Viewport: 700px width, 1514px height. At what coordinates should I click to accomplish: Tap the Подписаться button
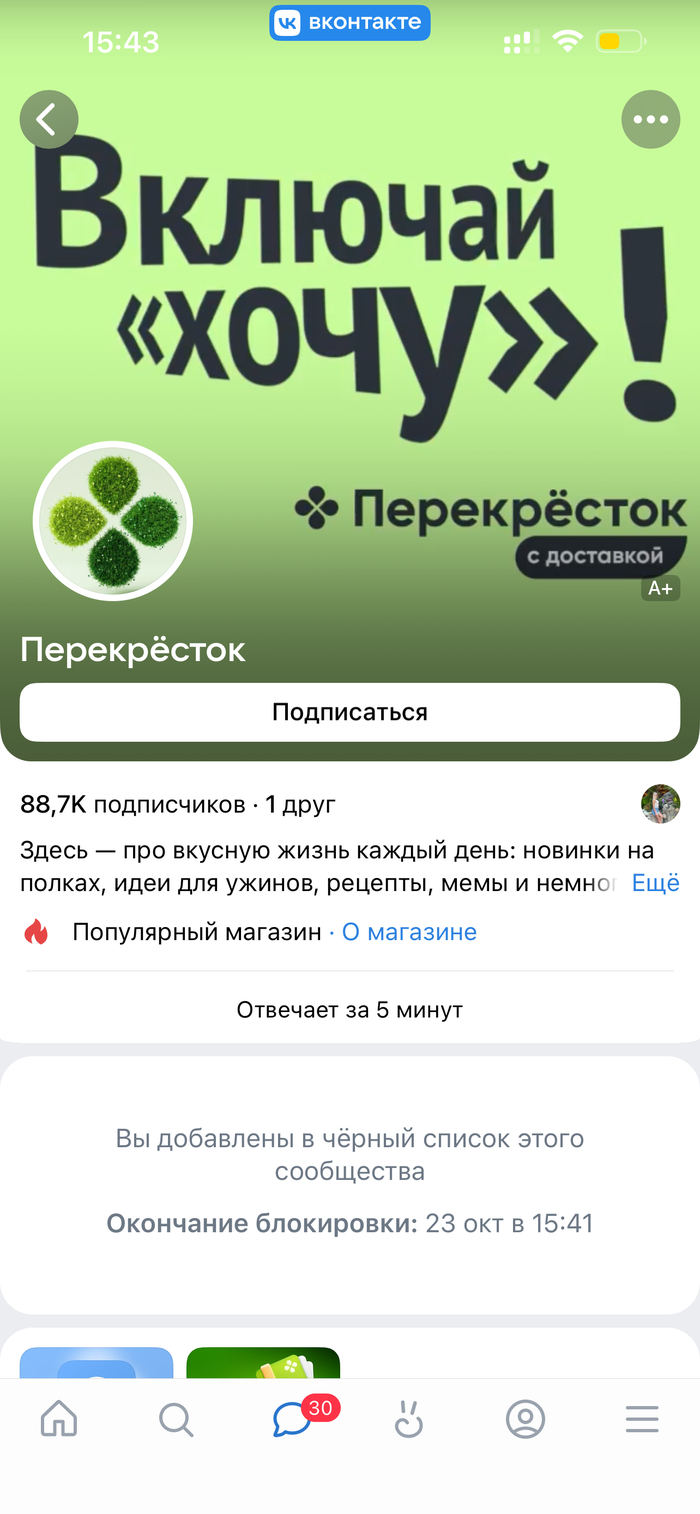(350, 712)
